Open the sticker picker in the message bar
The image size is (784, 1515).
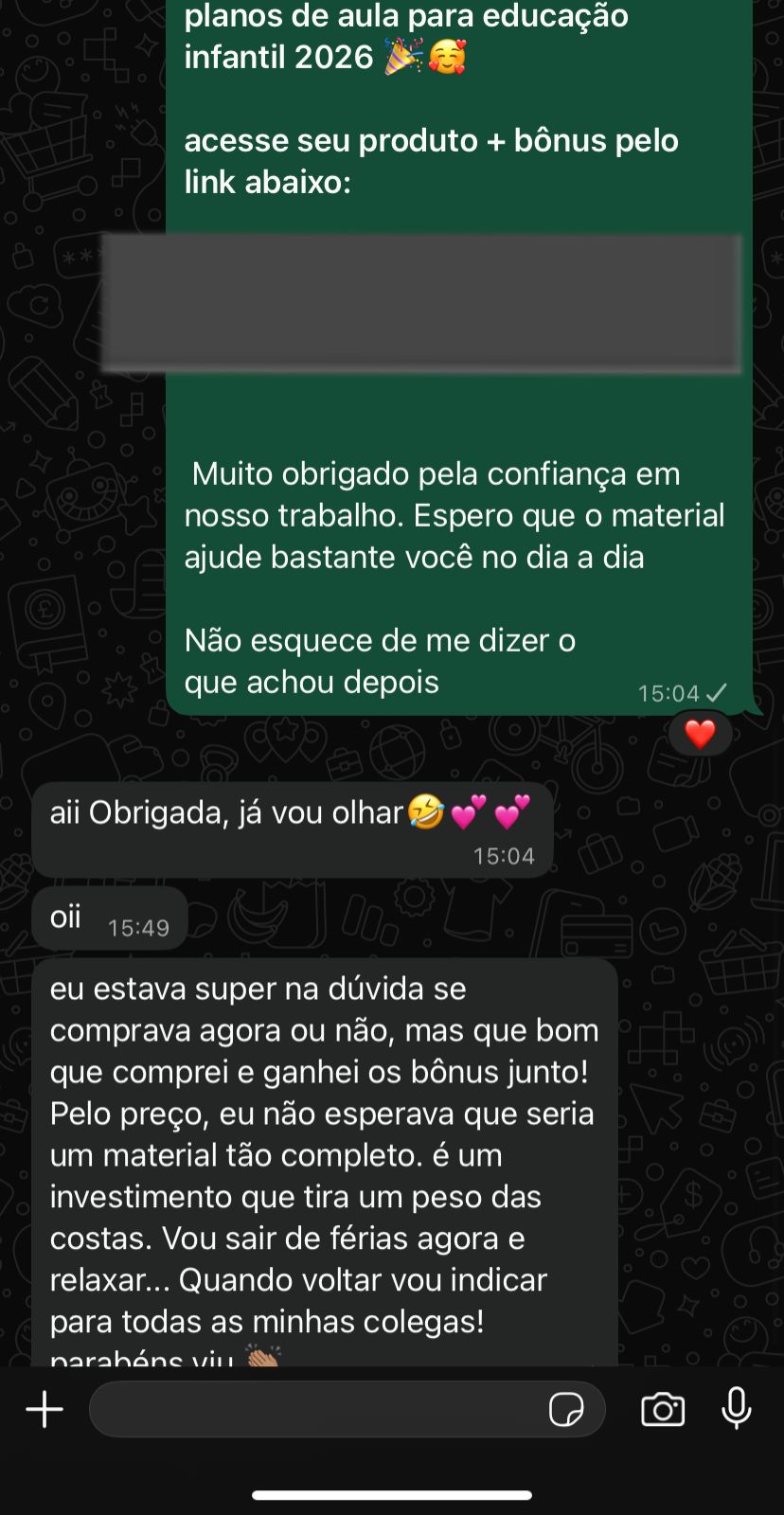pos(566,1409)
